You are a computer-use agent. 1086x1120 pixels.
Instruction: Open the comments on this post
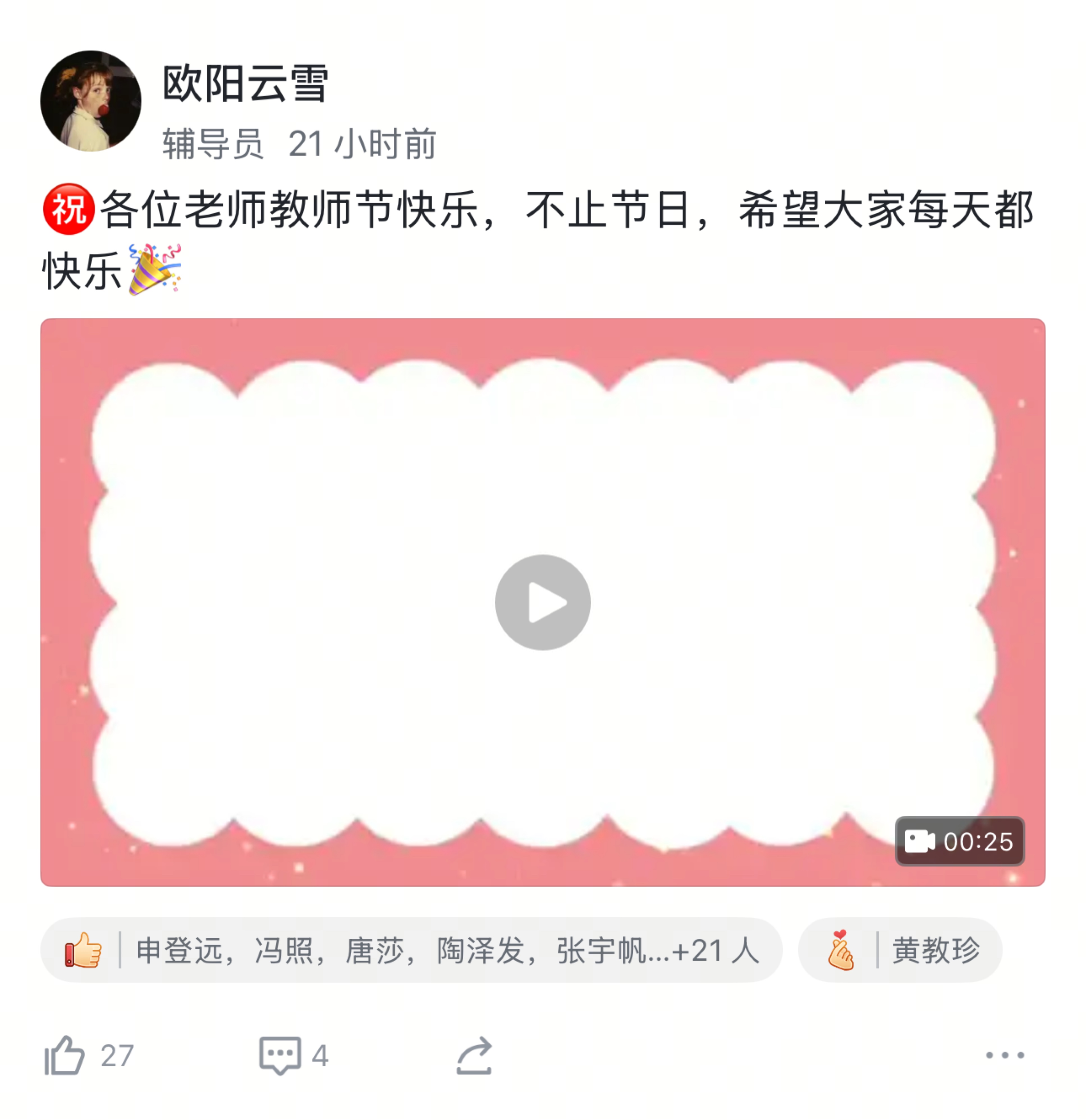pyautogui.click(x=280, y=1055)
